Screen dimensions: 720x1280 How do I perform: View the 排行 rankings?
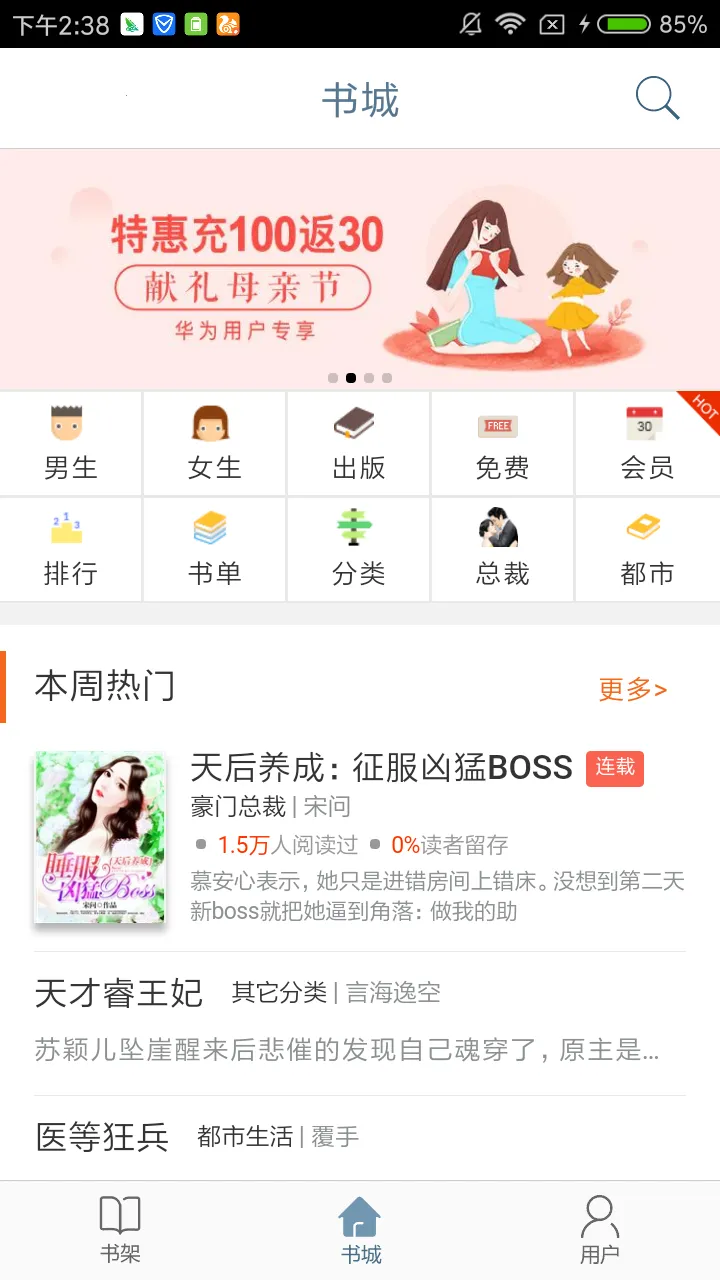pyautogui.click(x=70, y=550)
